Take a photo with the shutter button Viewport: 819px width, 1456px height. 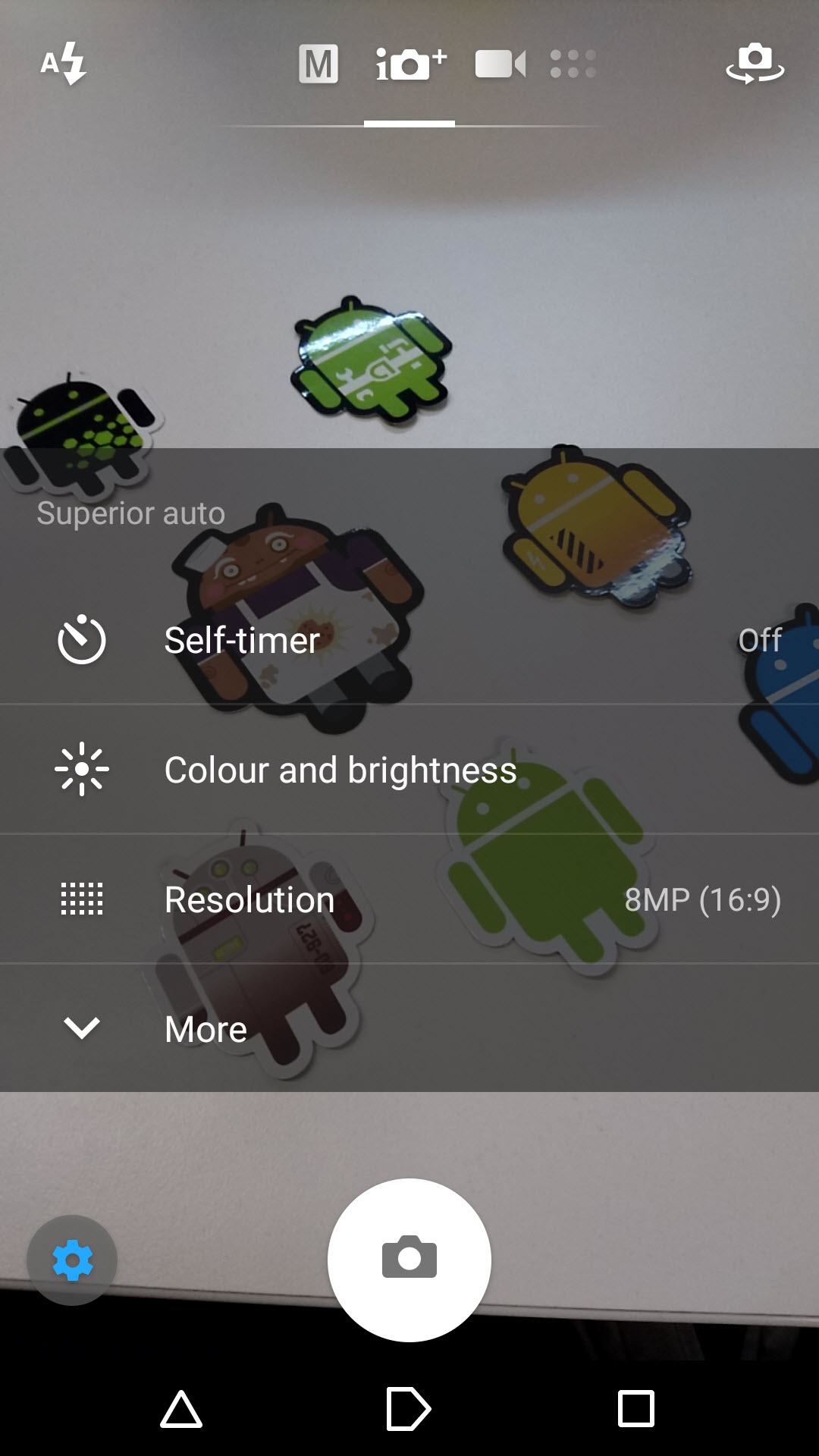coord(409,1260)
